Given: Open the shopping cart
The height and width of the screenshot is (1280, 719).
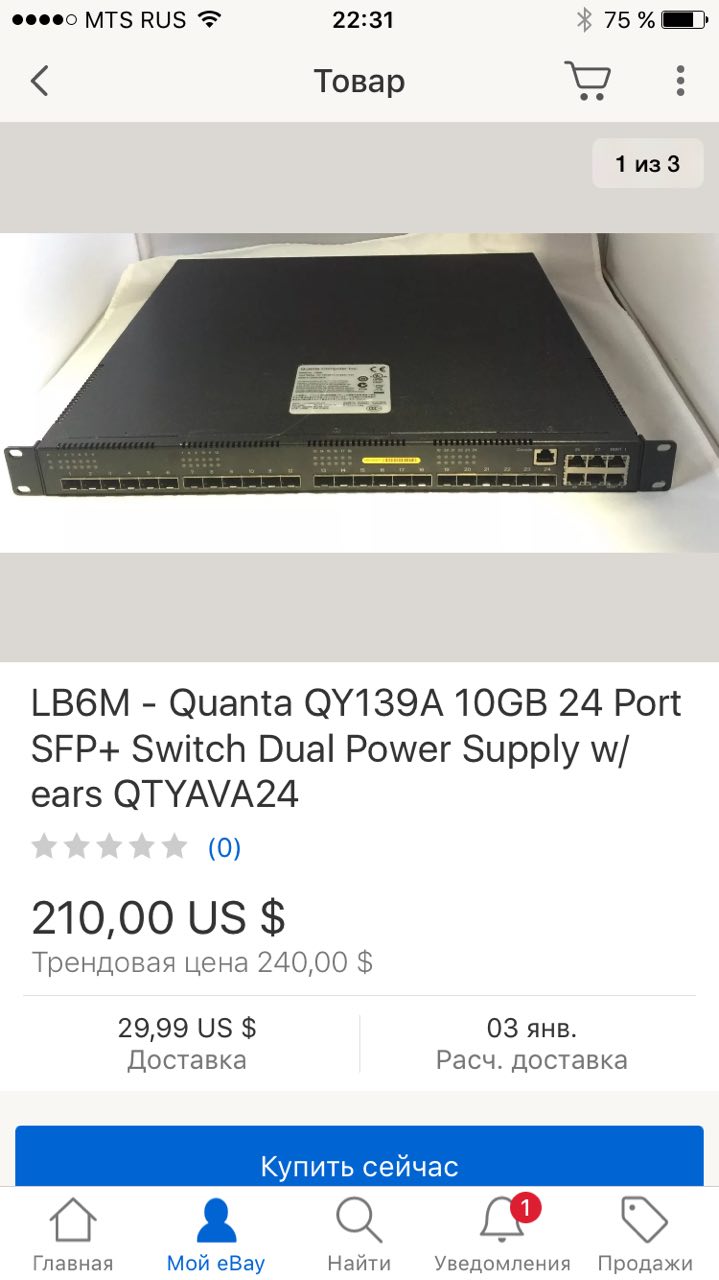Looking at the screenshot, I should coord(587,80).
